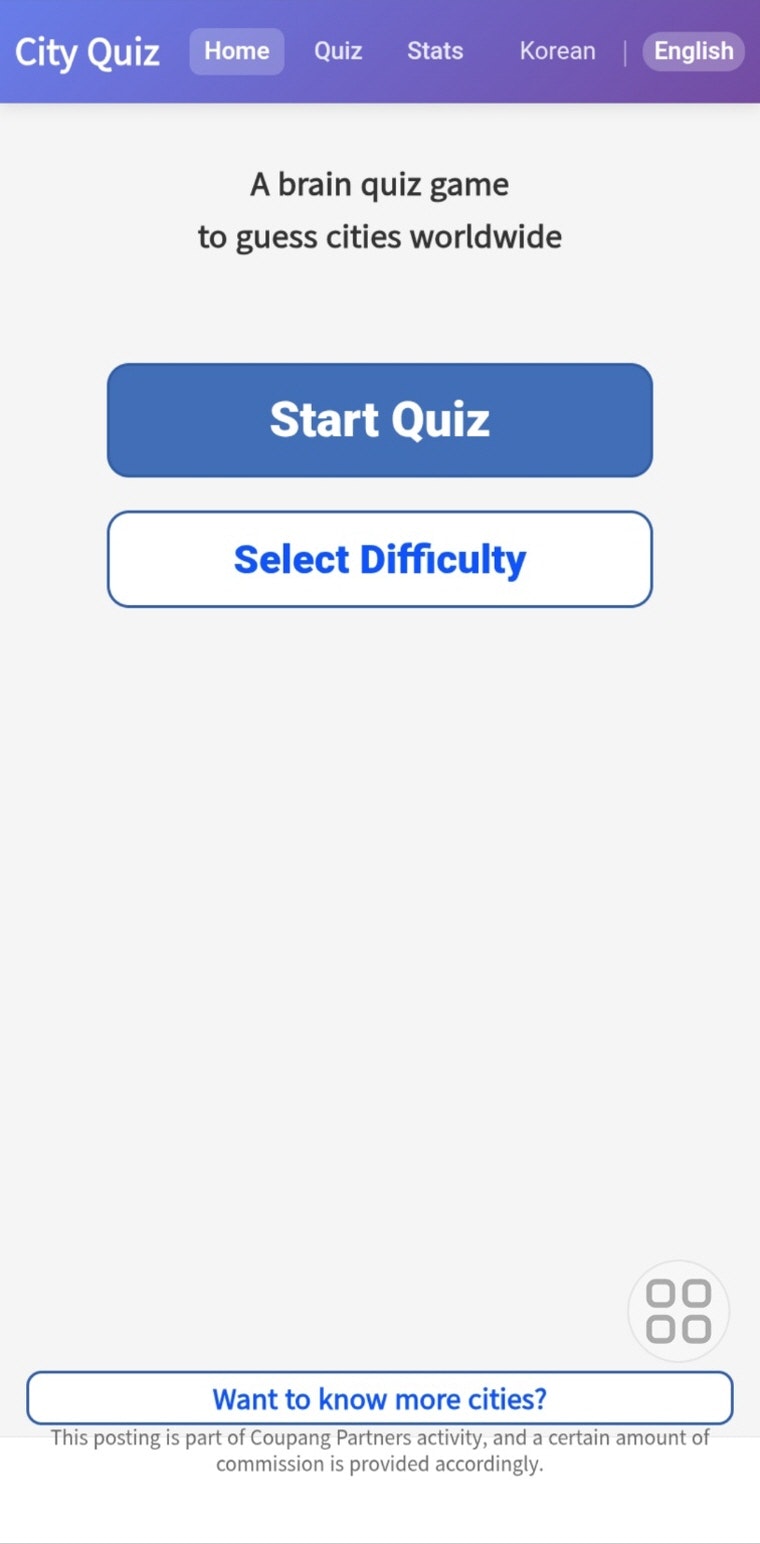This screenshot has width=760, height=1544.
Task: Expand the floating four-square widget button
Action: pyautogui.click(x=678, y=1310)
